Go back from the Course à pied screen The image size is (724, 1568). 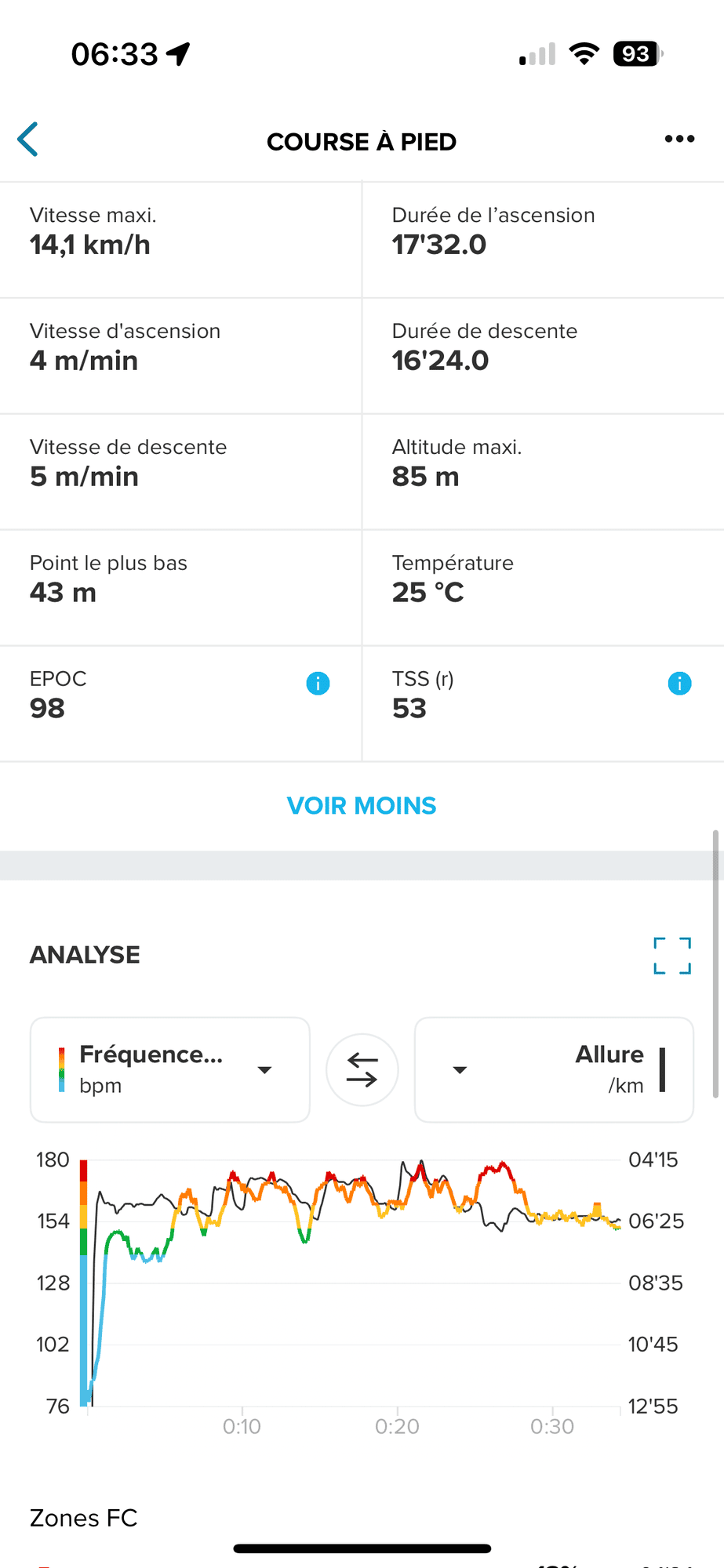pyautogui.click(x=28, y=140)
